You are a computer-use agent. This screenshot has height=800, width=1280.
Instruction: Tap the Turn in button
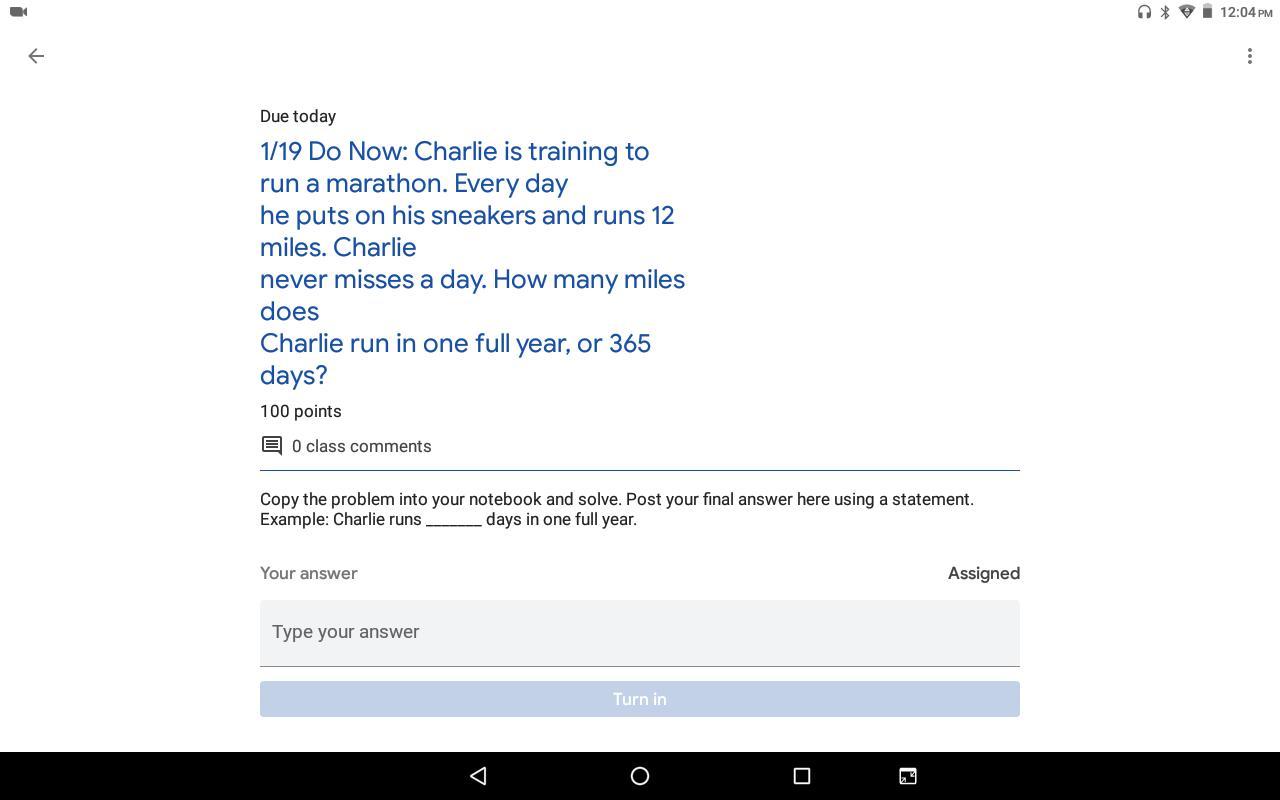coord(639,699)
